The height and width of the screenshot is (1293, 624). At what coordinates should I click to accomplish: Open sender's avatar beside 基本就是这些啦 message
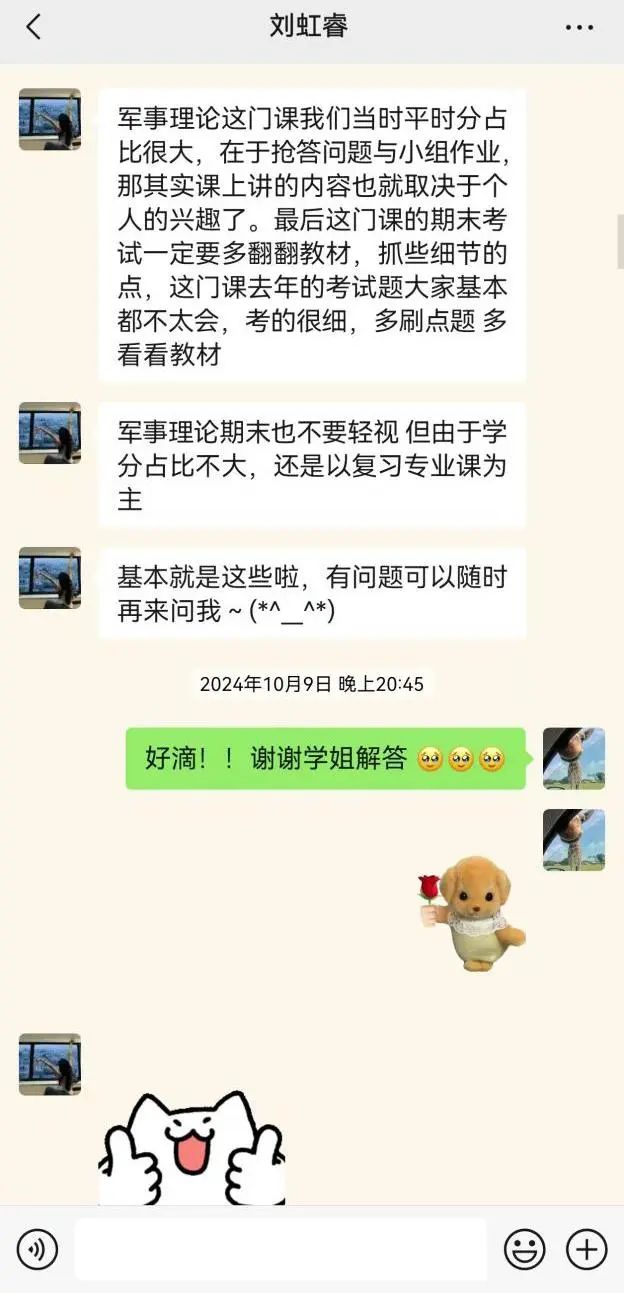50,578
